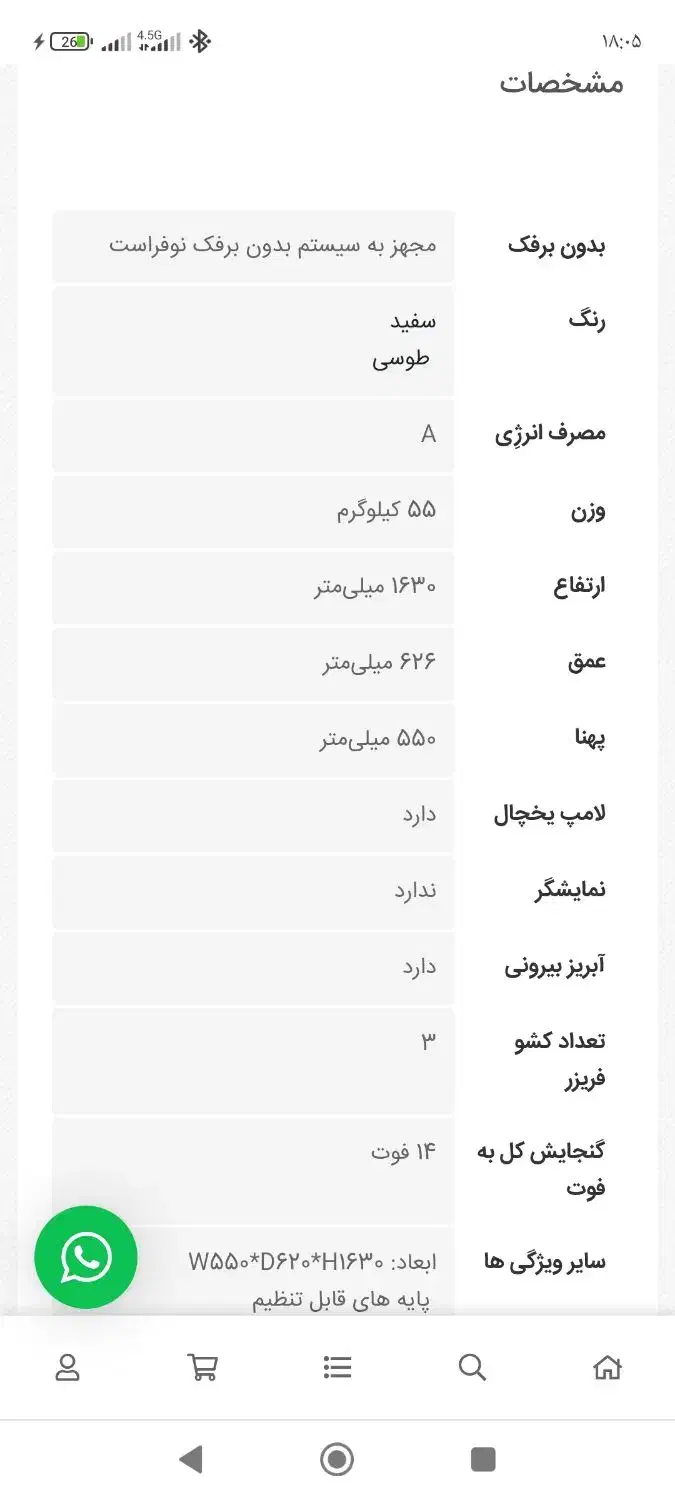Open the search tab

click(472, 1367)
